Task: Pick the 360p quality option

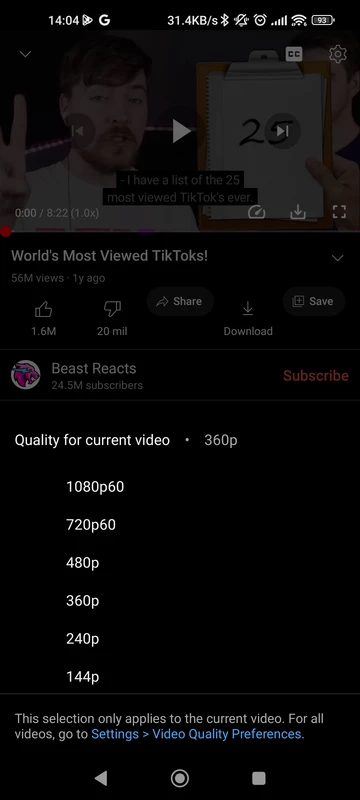Action: pyautogui.click(x=180, y=601)
